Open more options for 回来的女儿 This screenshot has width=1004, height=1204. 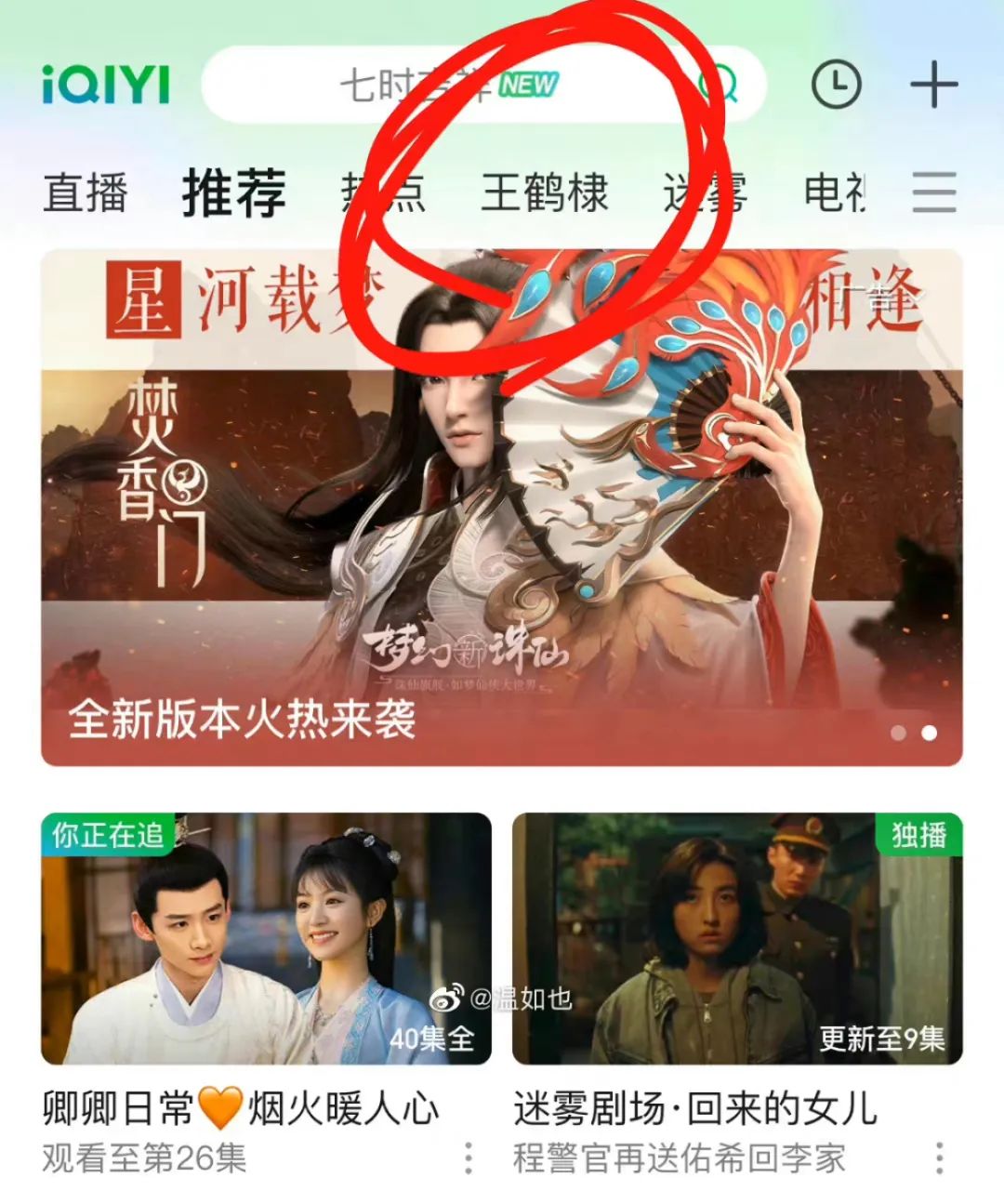pos(940,1158)
